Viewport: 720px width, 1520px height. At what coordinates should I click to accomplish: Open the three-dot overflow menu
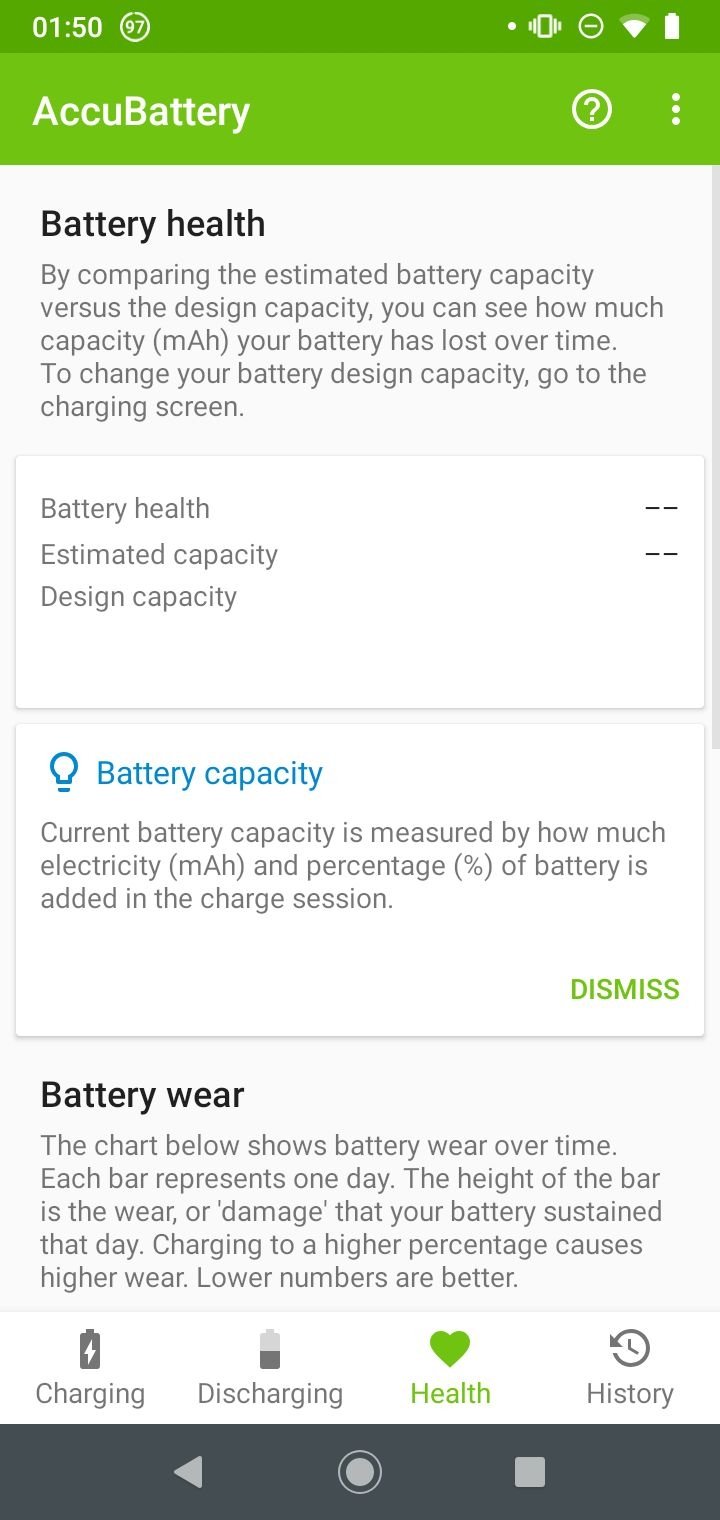pyautogui.click(x=676, y=109)
